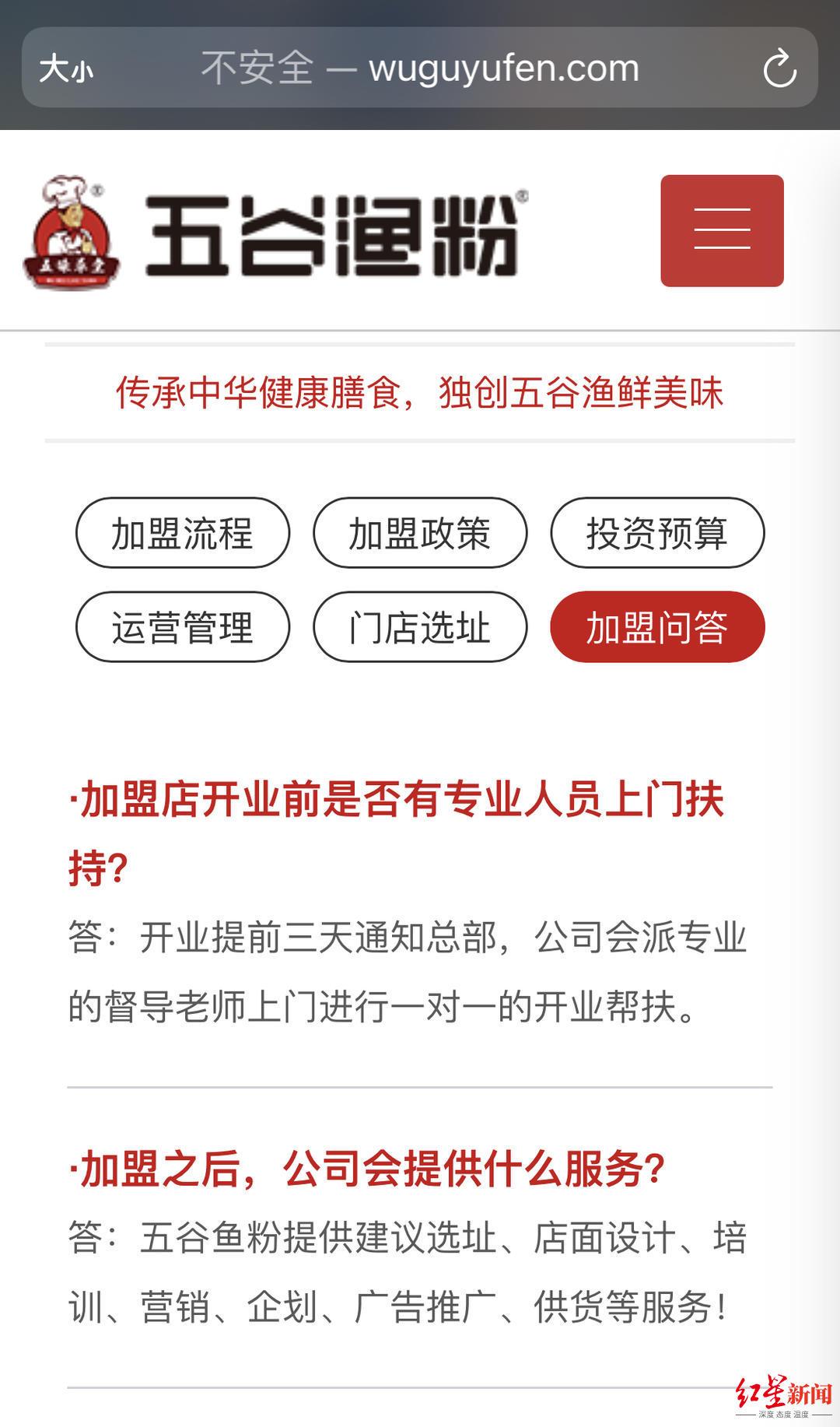Open the 加盟流程 section
Image resolution: width=840 pixels, height=1427 pixels.
click(182, 533)
